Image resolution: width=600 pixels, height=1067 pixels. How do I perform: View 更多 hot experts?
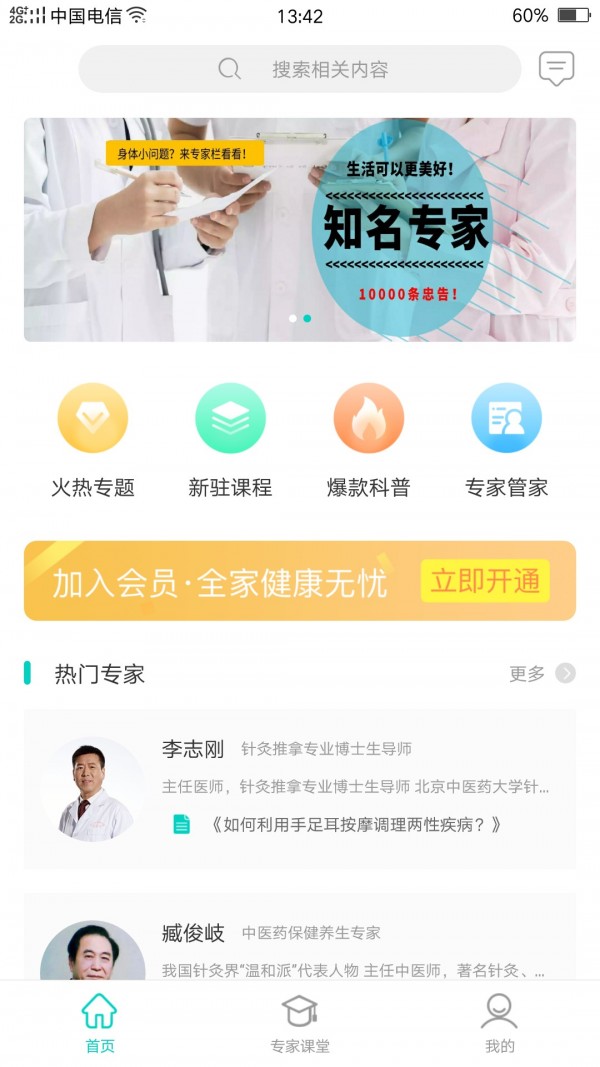coord(541,673)
